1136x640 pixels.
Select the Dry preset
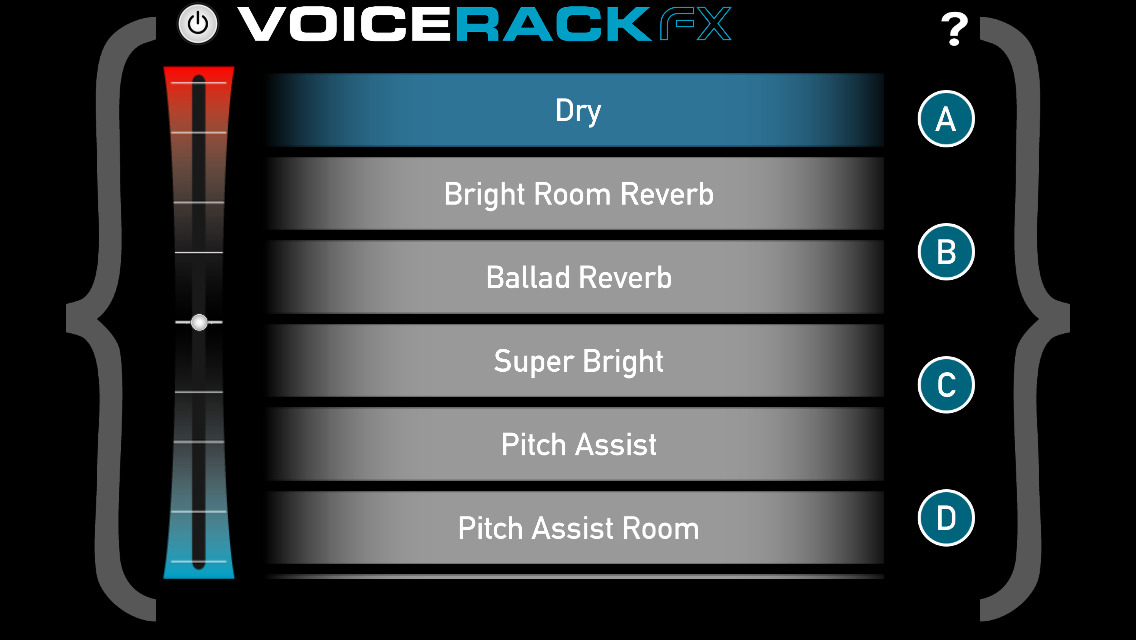pyautogui.click(x=576, y=111)
